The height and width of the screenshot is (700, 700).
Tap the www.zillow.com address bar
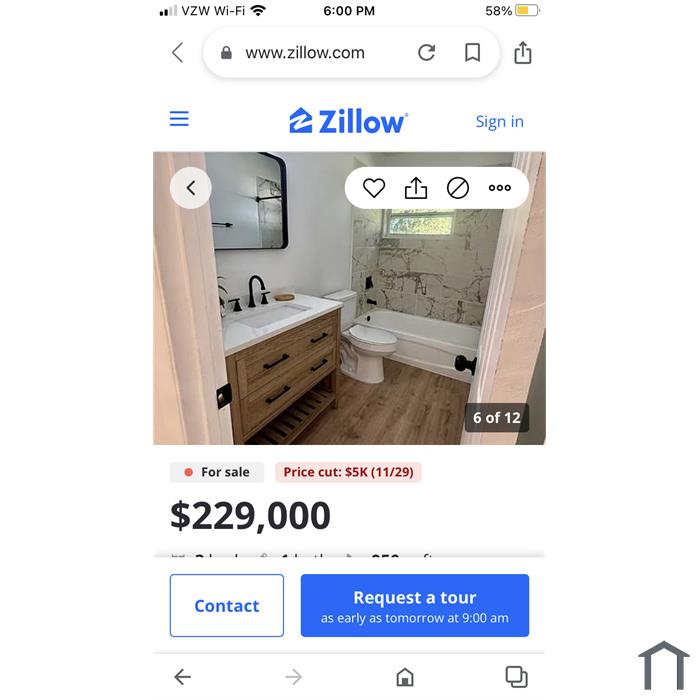[x=305, y=53]
